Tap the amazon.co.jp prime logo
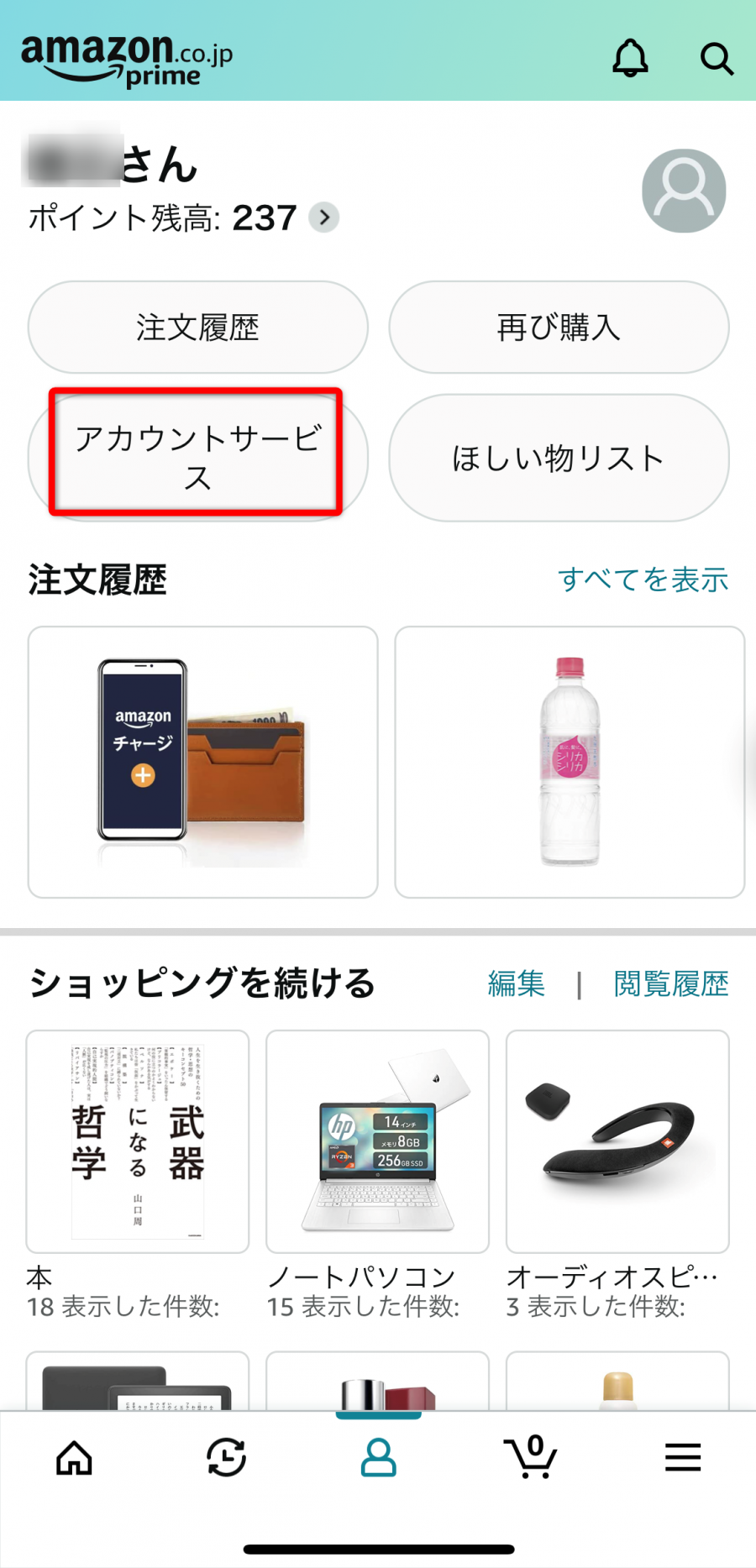This screenshot has height=1568, width=756. tap(126, 55)
